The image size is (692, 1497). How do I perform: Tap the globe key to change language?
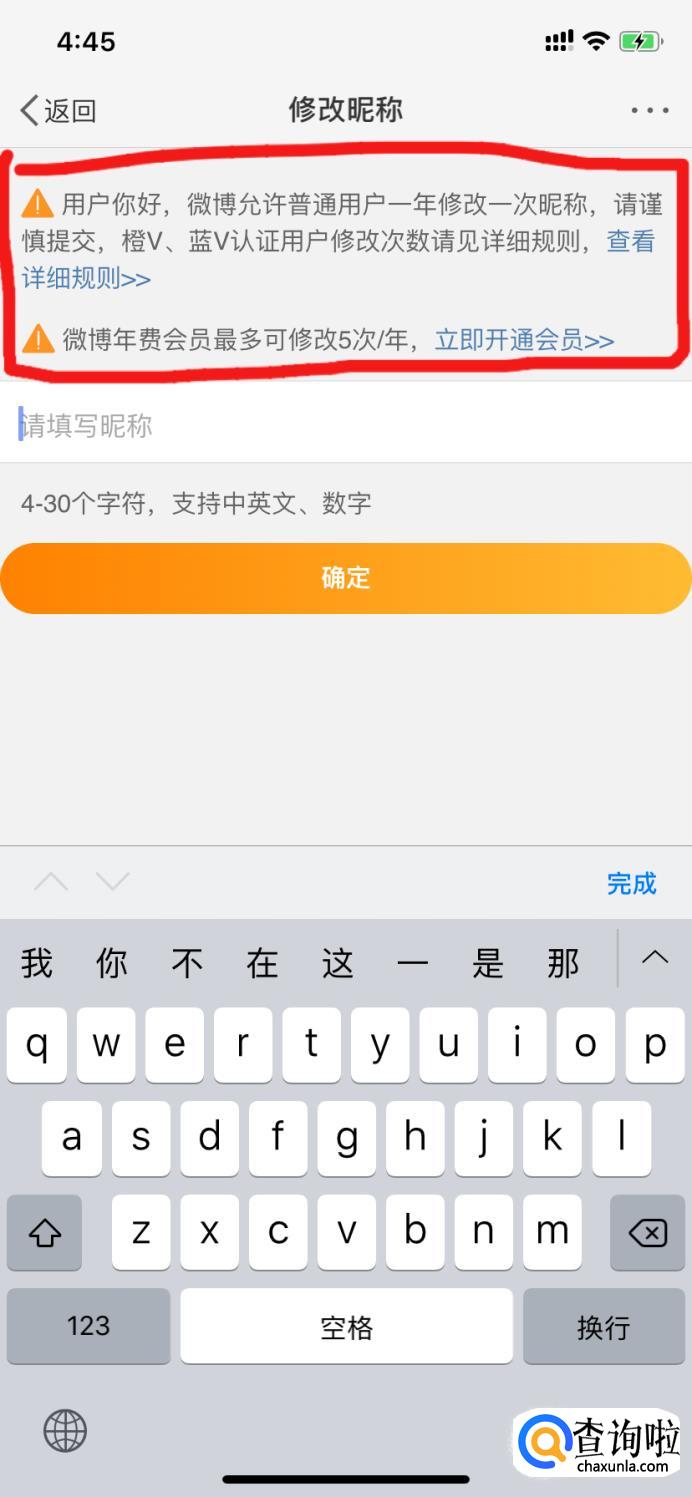coord(66,1431)
